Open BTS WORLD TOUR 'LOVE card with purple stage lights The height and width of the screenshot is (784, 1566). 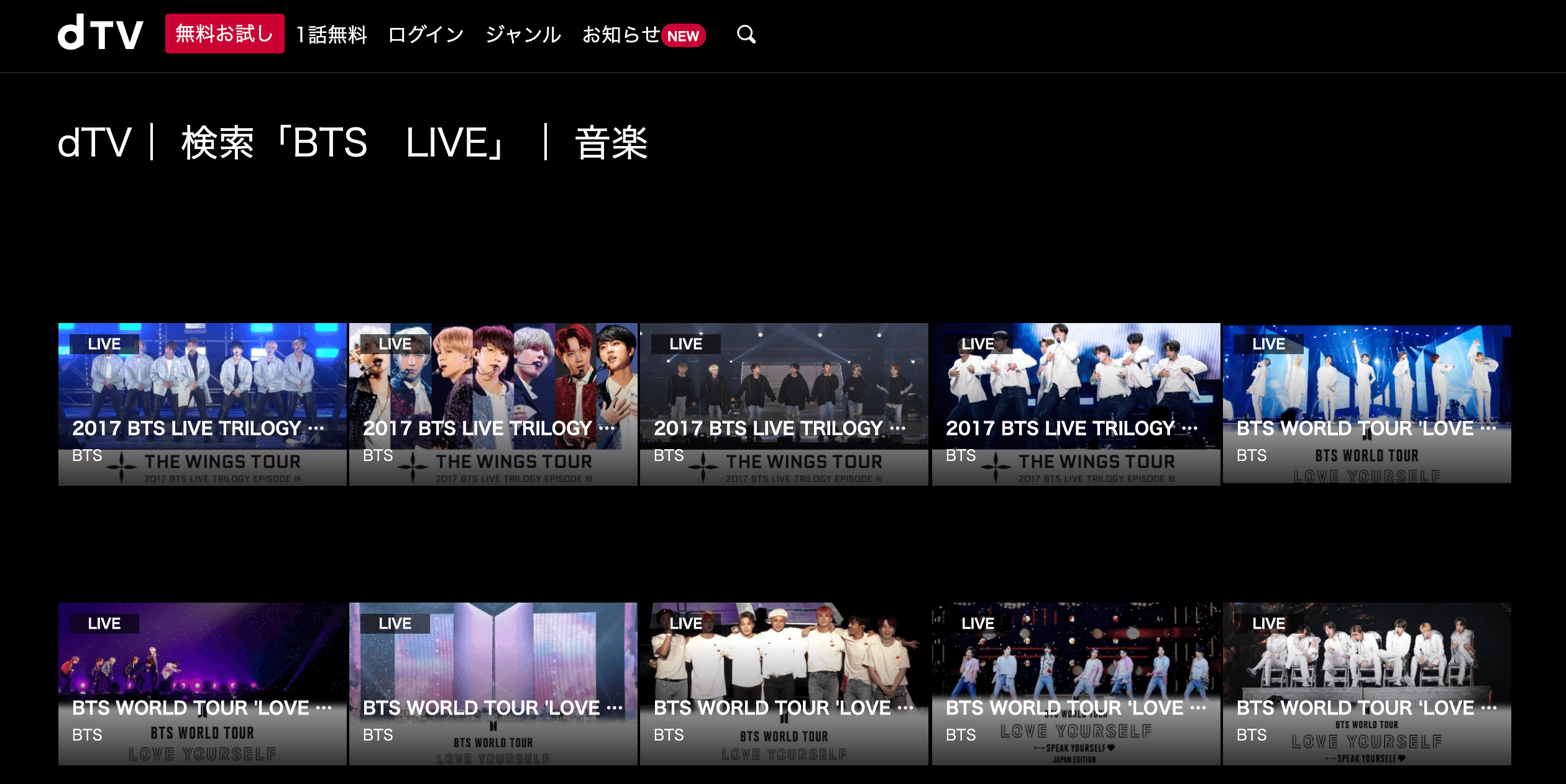202,683
